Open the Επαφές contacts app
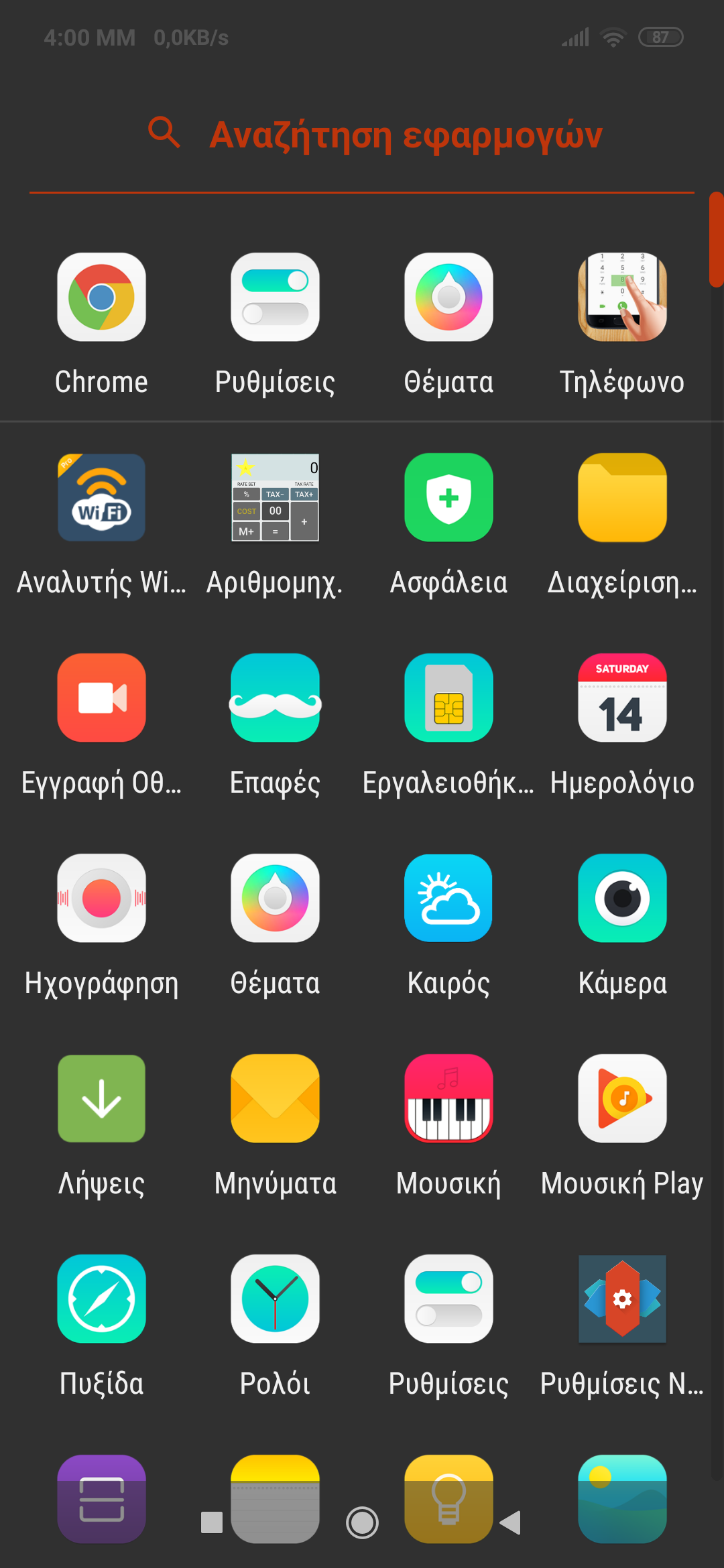The width and height of the screenshot is (724, 1568). pos(275,698)
